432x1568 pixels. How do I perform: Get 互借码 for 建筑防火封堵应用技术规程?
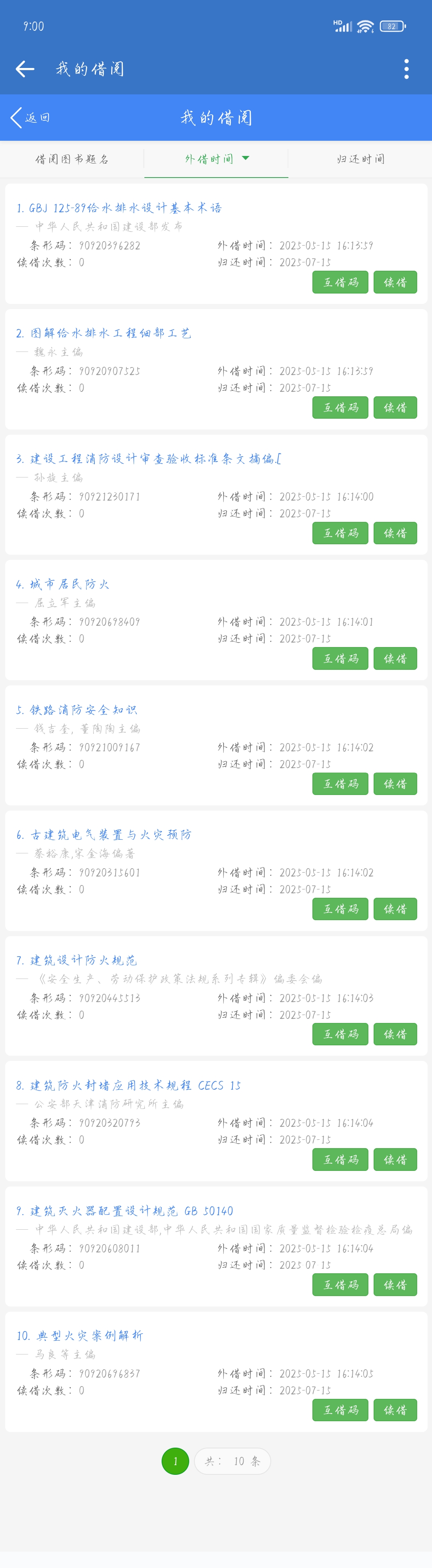tap(340, 1160)
